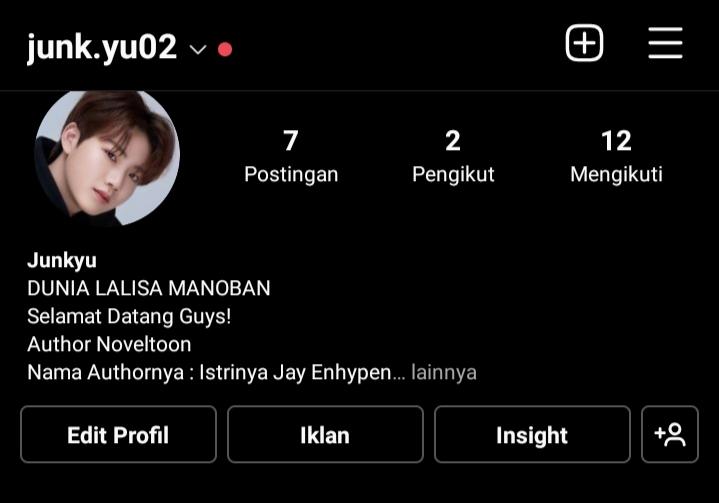Tap the Edit Profil button

(x=118, y=435)
